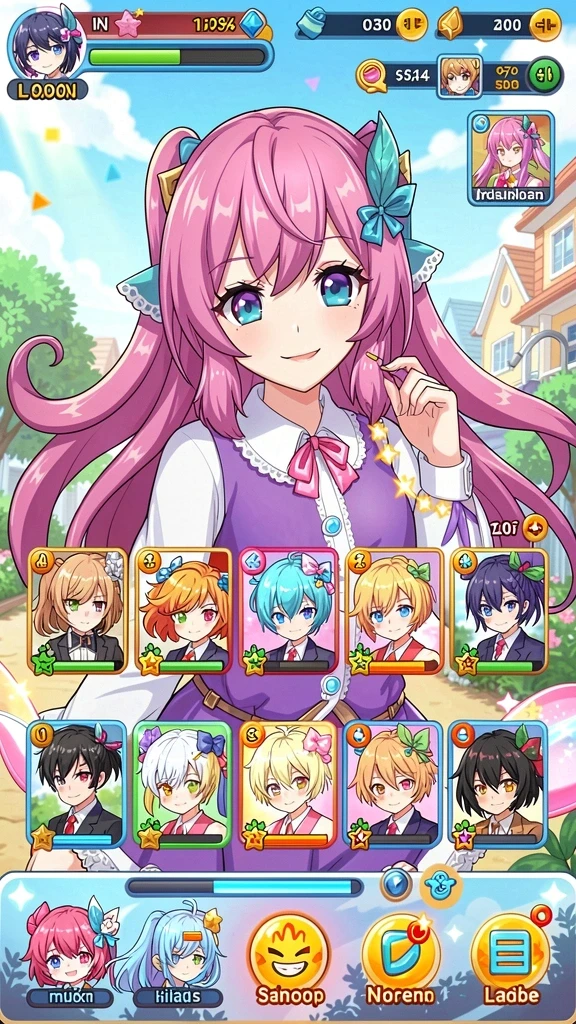The height and width of the screenshot is (1024, 576).
Task: Tap the round blue gem button near progress bar
Action: pyautogui.click(x=396, y=885)
